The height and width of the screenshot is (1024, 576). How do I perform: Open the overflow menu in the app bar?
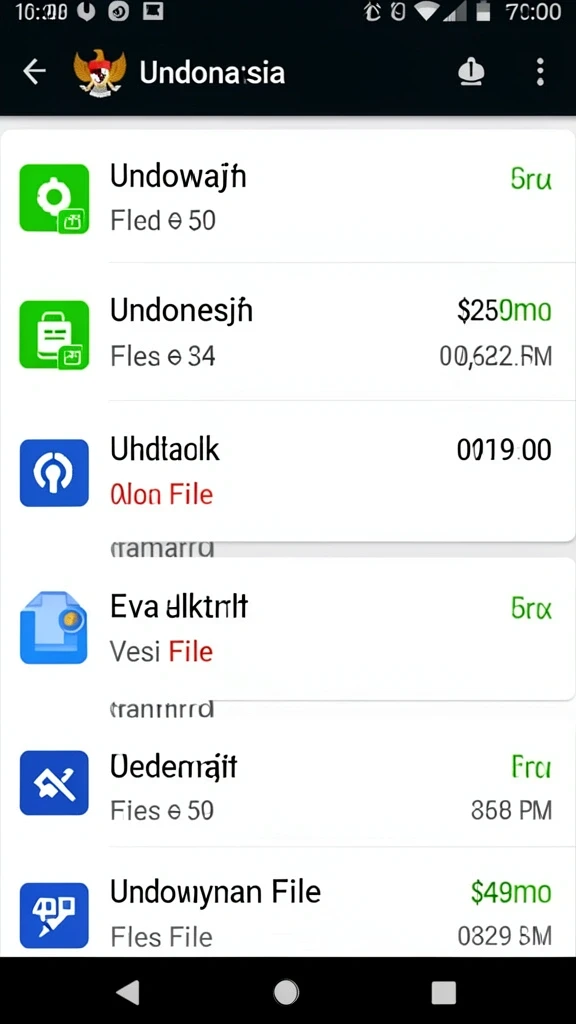(x=539, y=71)
